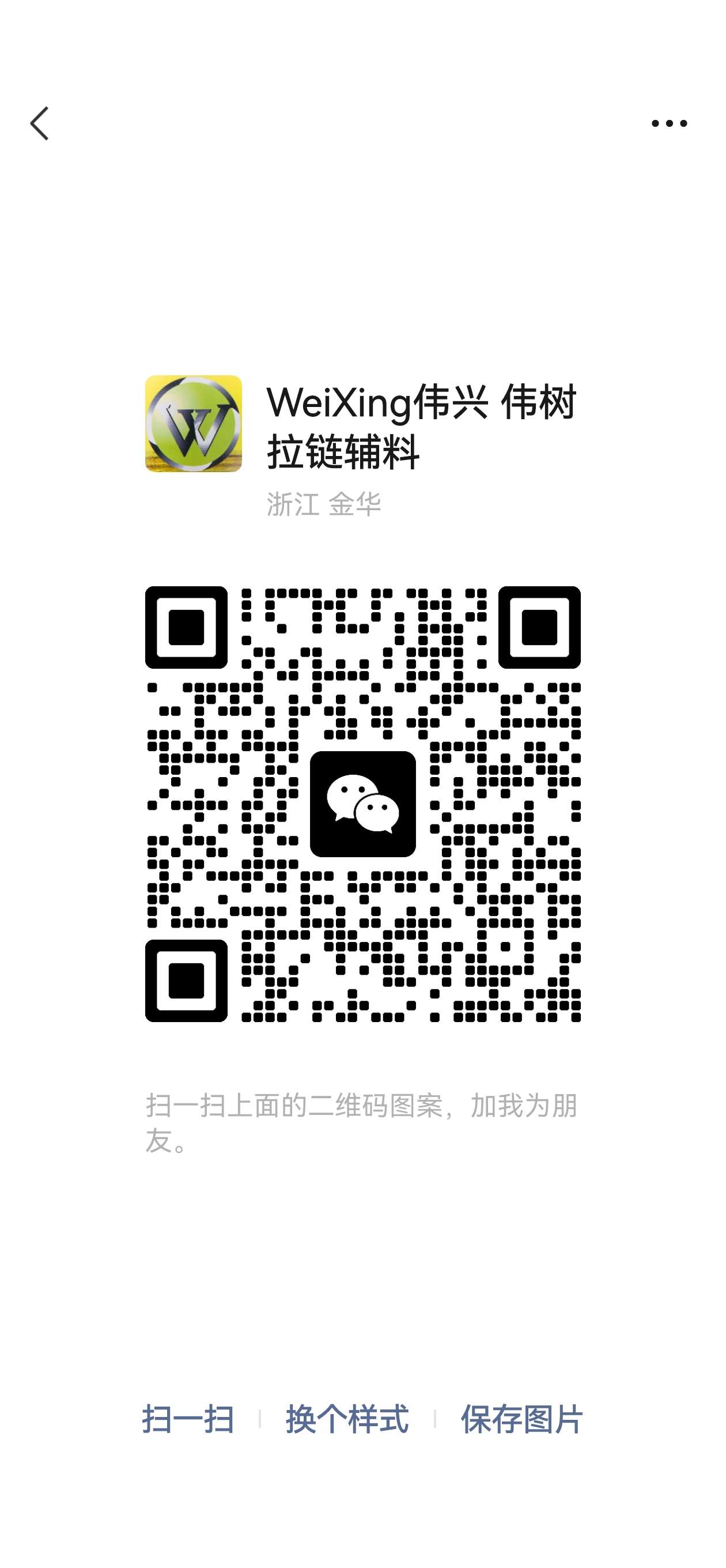Go back using the top-left arrow
This screenshot has width=726, height=1568.
[40, 123]
